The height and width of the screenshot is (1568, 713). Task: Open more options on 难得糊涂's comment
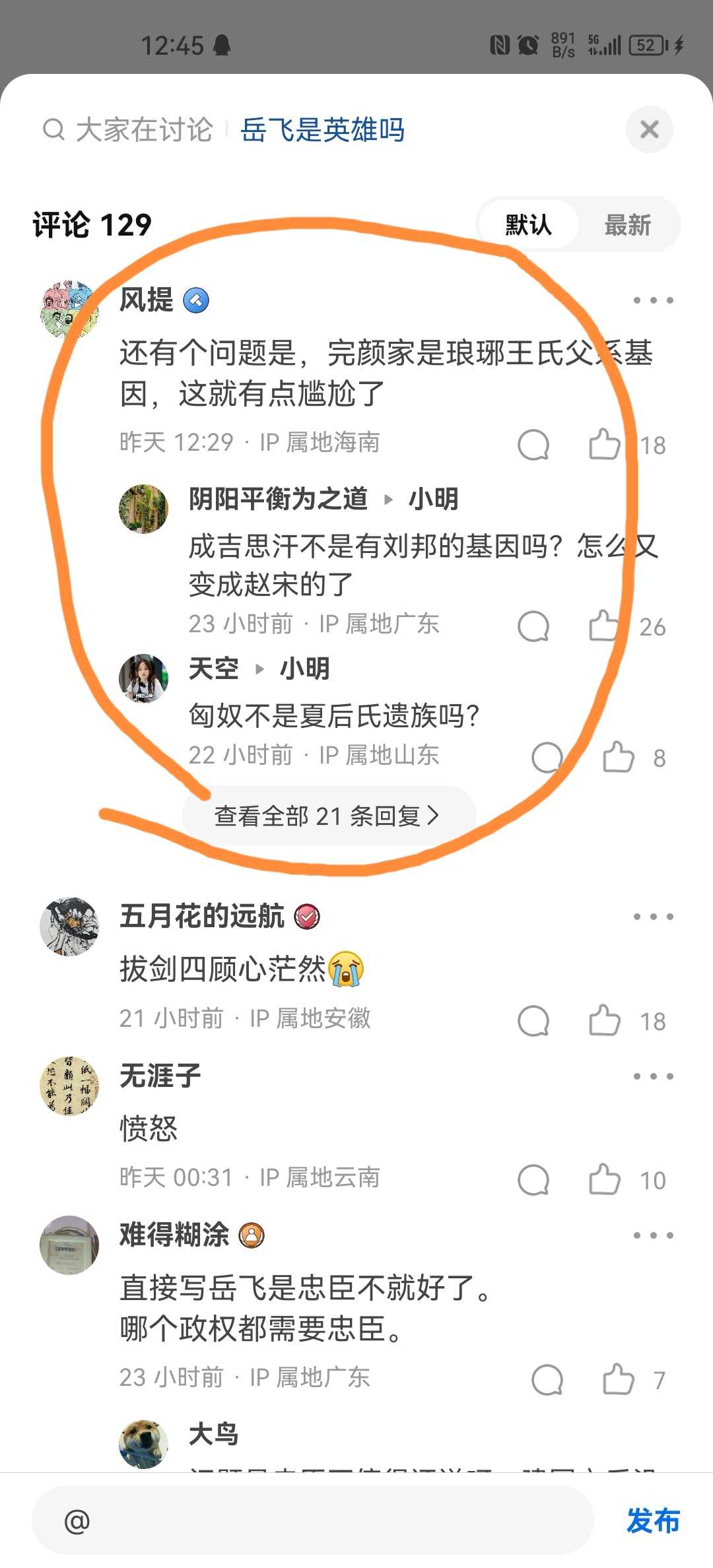coord(653,1235)
